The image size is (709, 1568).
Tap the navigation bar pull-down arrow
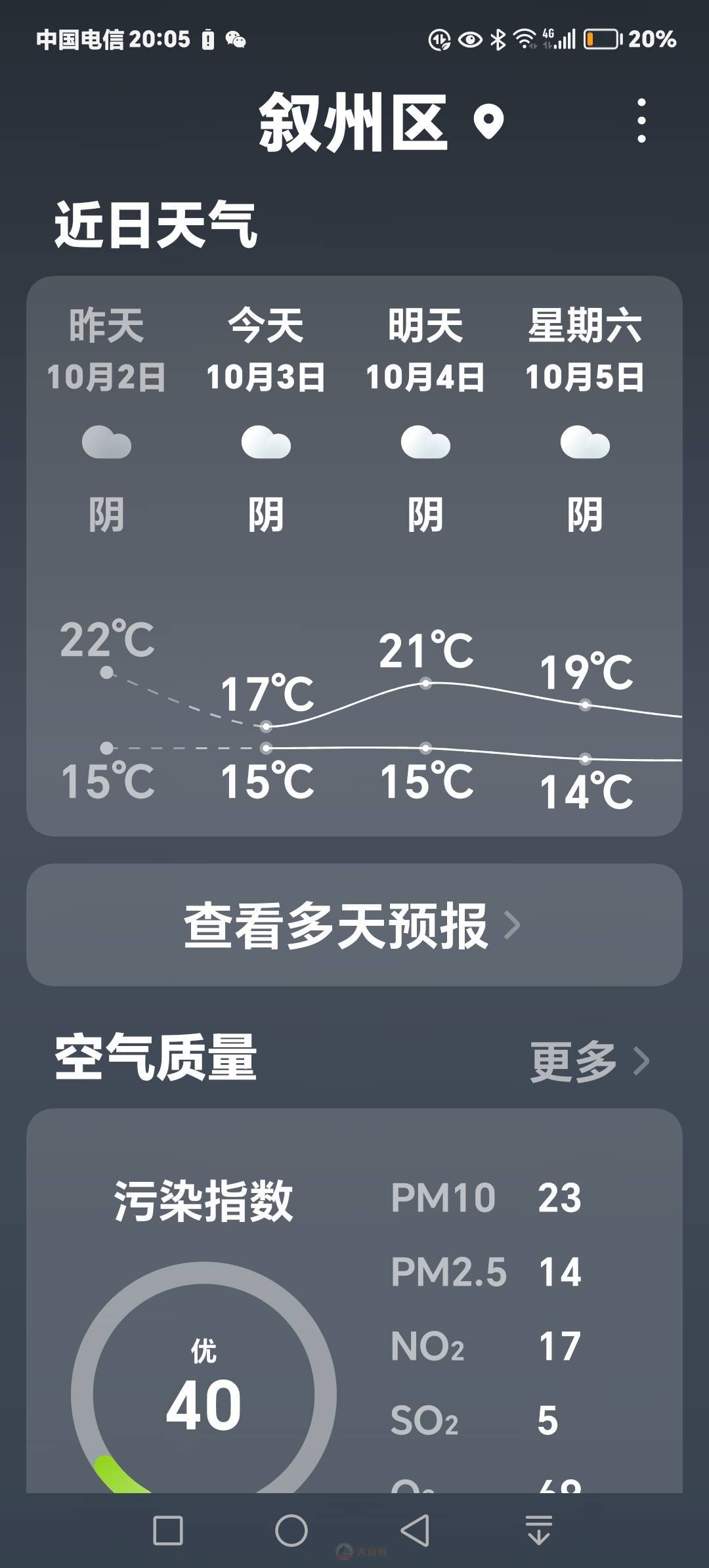click(x=539, y=1531)
